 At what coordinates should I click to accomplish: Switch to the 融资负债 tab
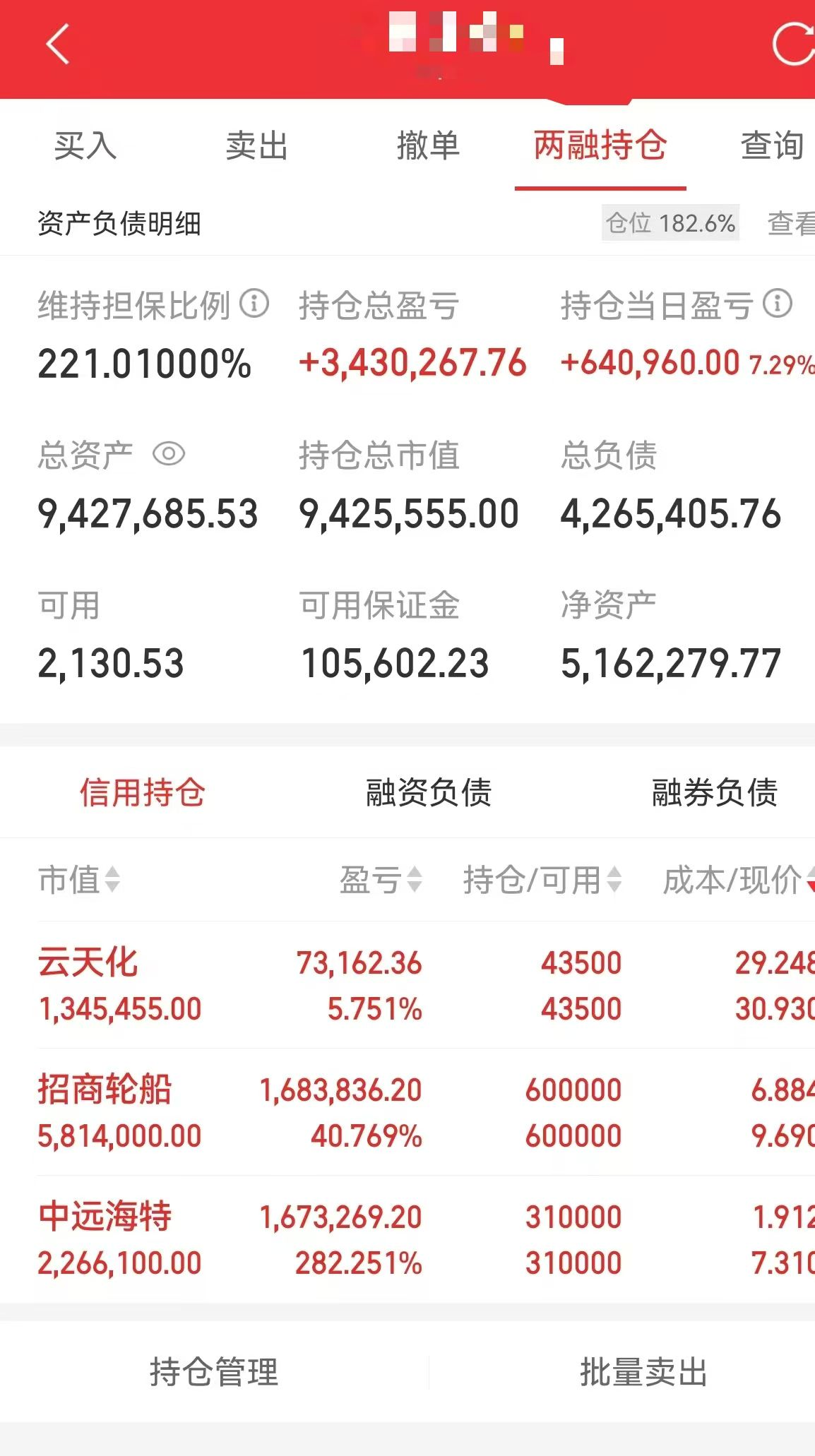click(x=428, y=792)
